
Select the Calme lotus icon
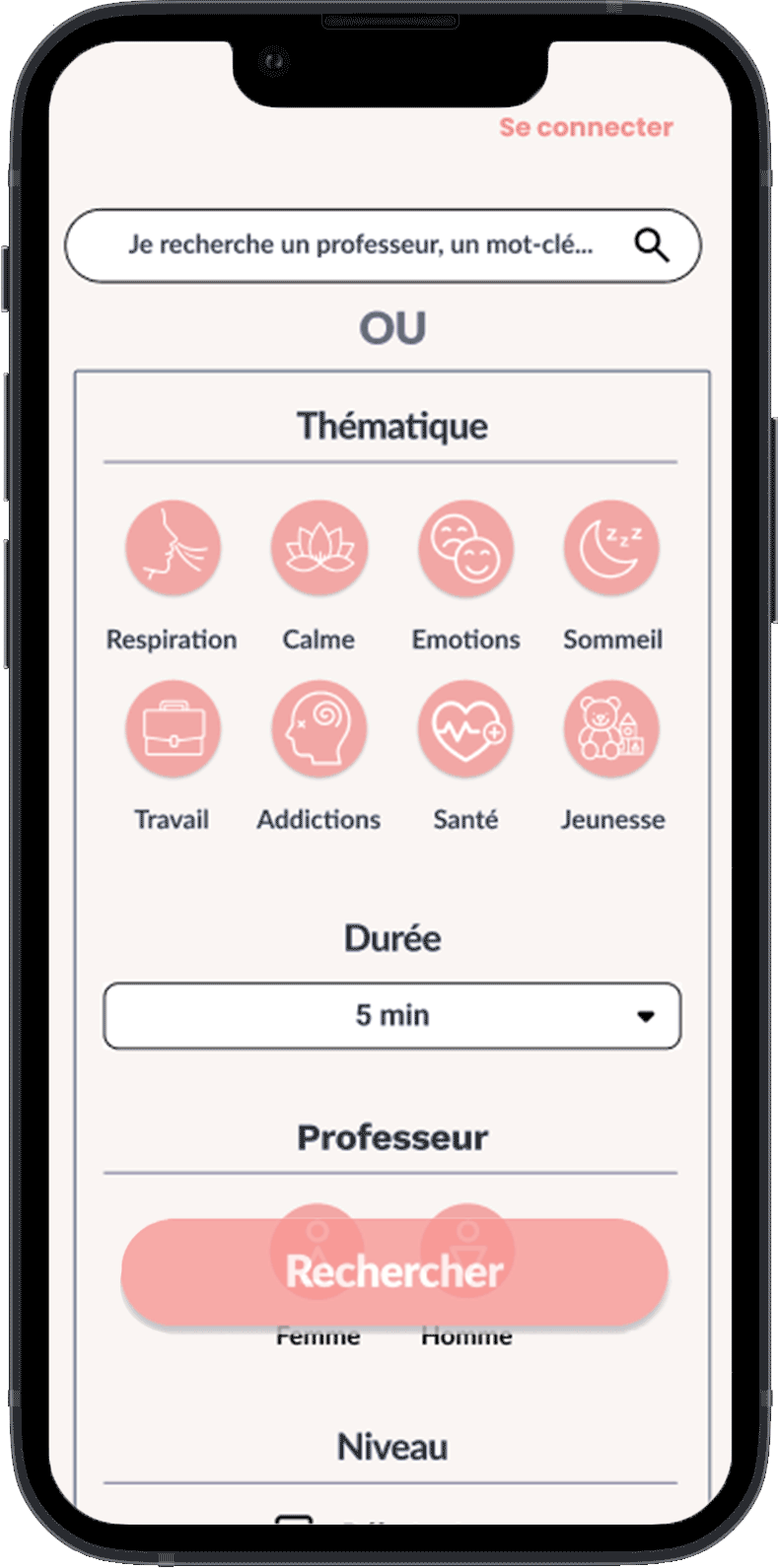click(x=318, y=548)
